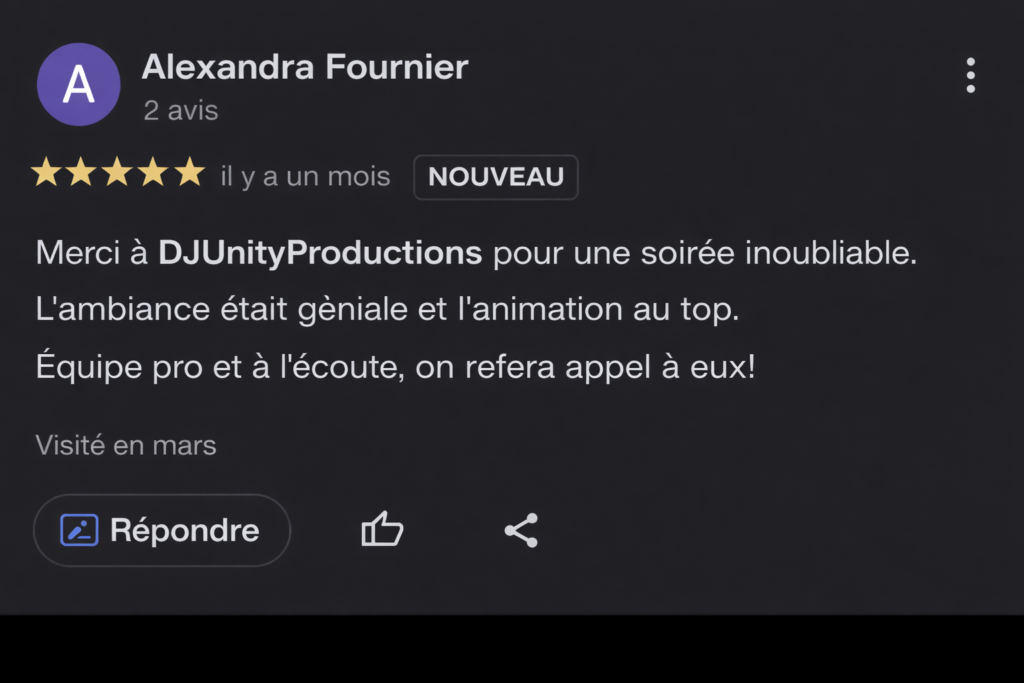Screen dimensions: 1024x683
Task: Like Alexandra Fournier's review
Action: coord(382,530)
